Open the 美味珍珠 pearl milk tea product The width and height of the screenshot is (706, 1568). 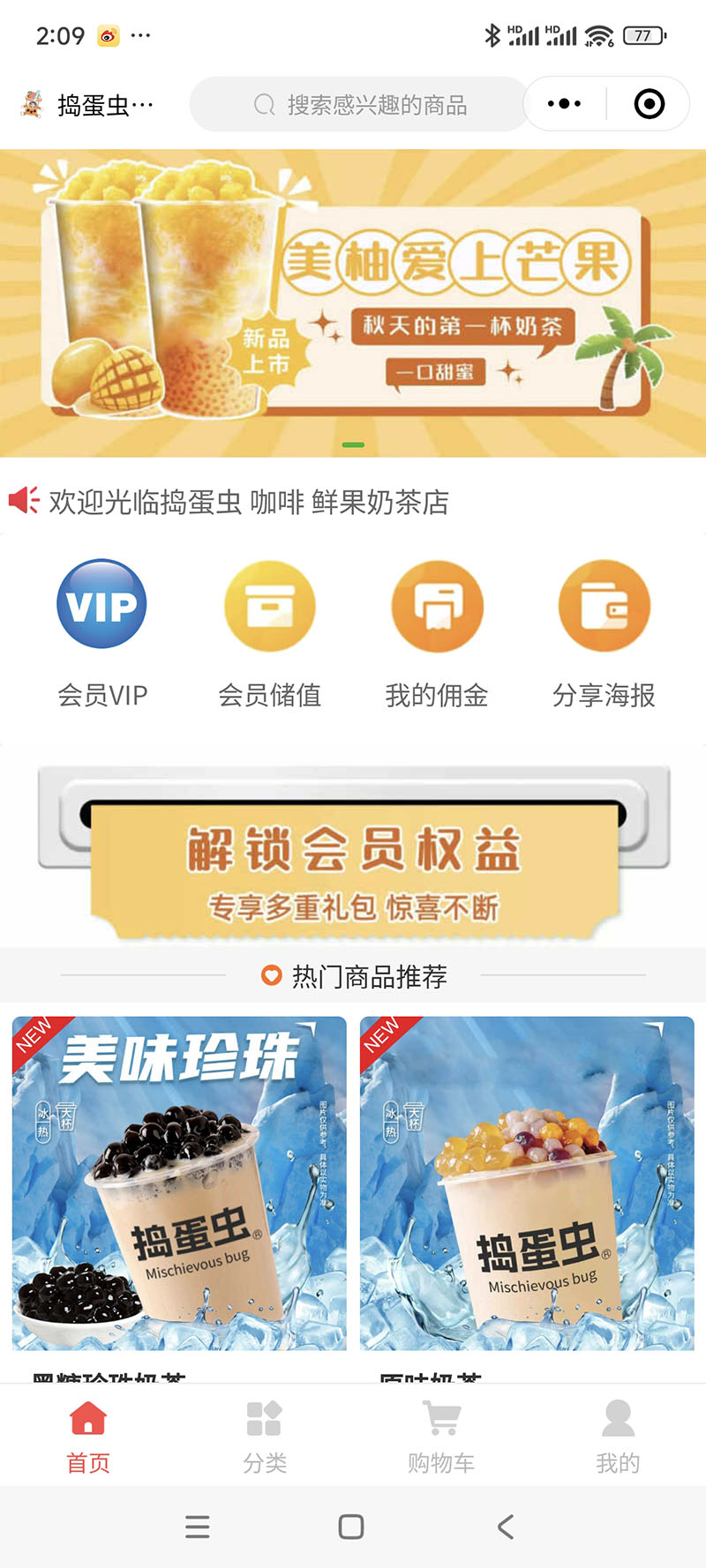(x=179, y=1183)
